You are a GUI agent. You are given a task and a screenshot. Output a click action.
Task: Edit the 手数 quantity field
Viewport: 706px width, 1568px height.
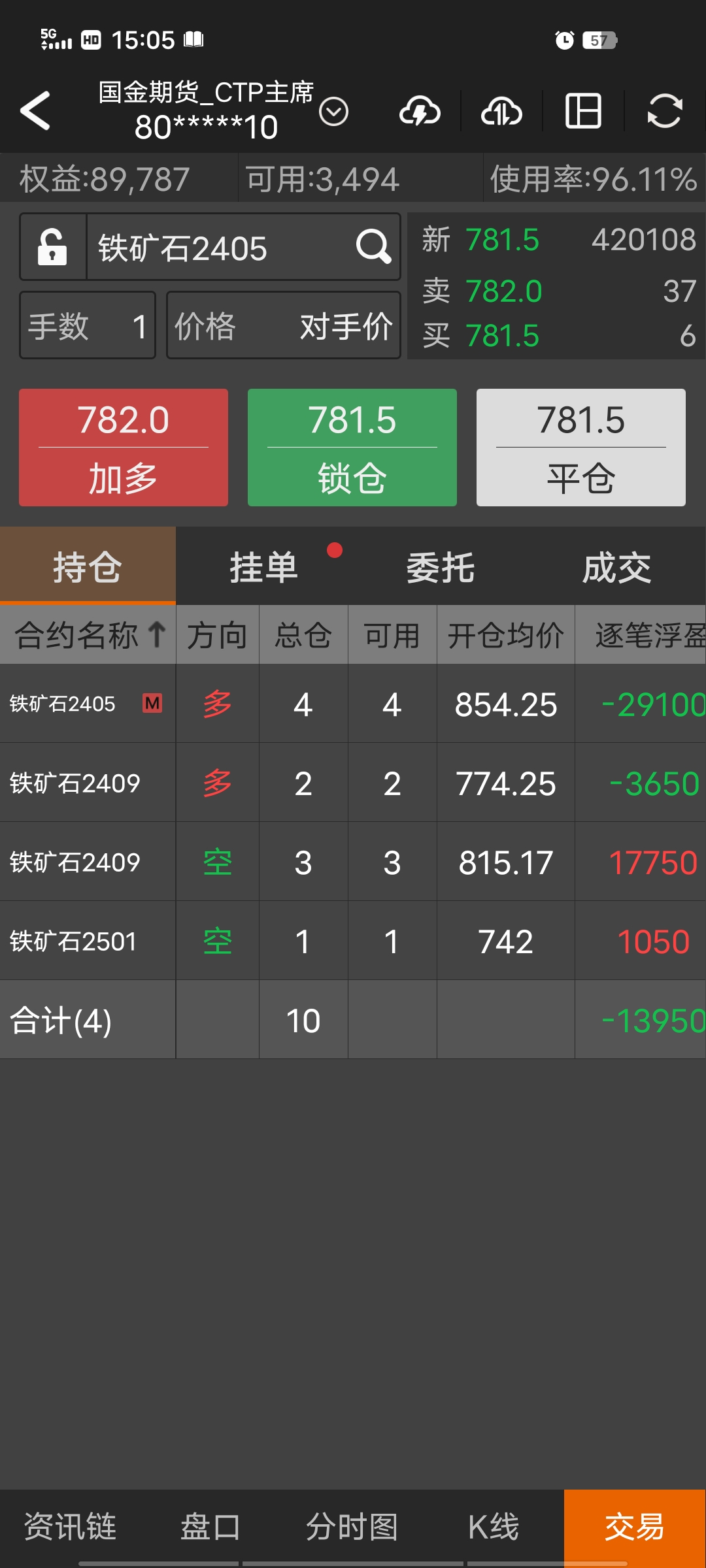pyautogui.click(x=88, y=325)
